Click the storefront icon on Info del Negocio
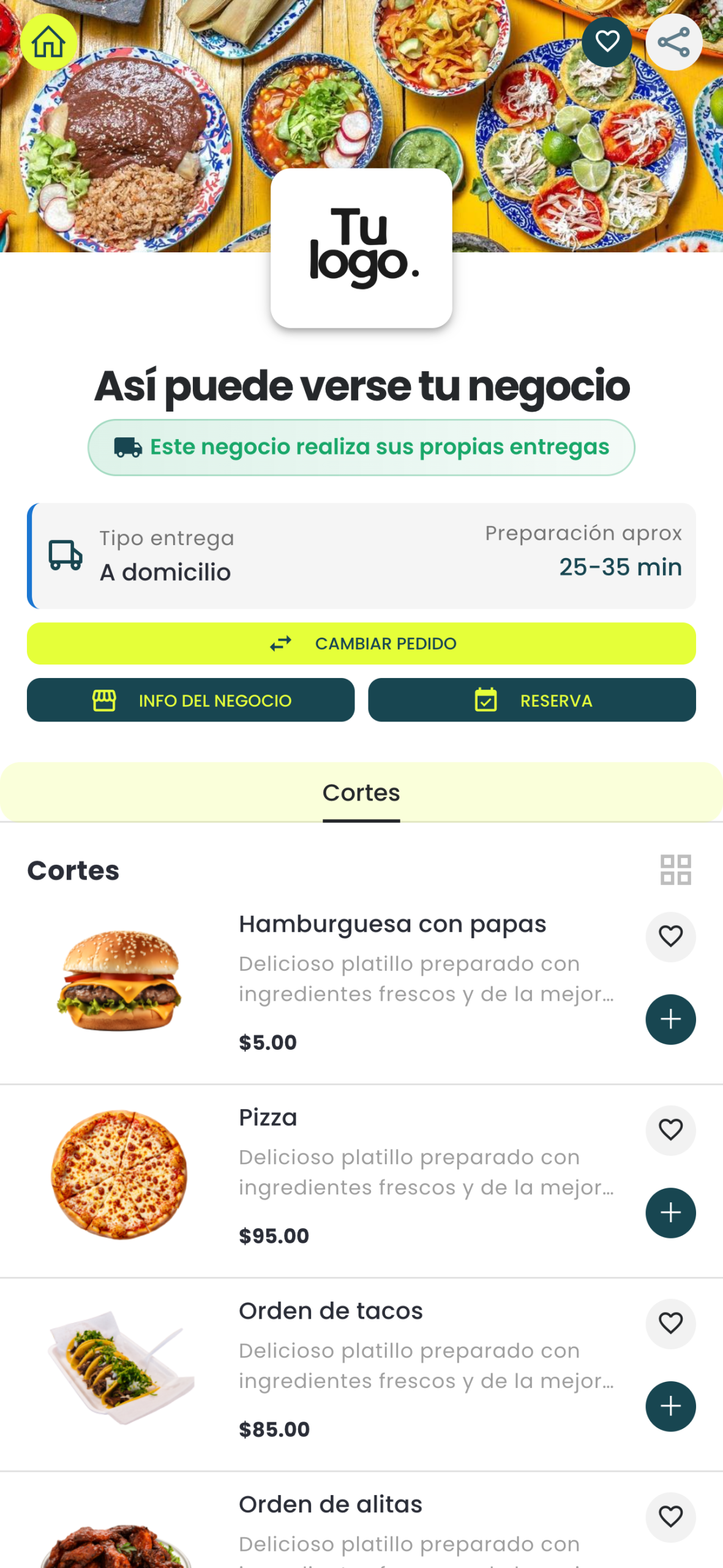Screen dimensions: 723x1568 tap(105, 700)
